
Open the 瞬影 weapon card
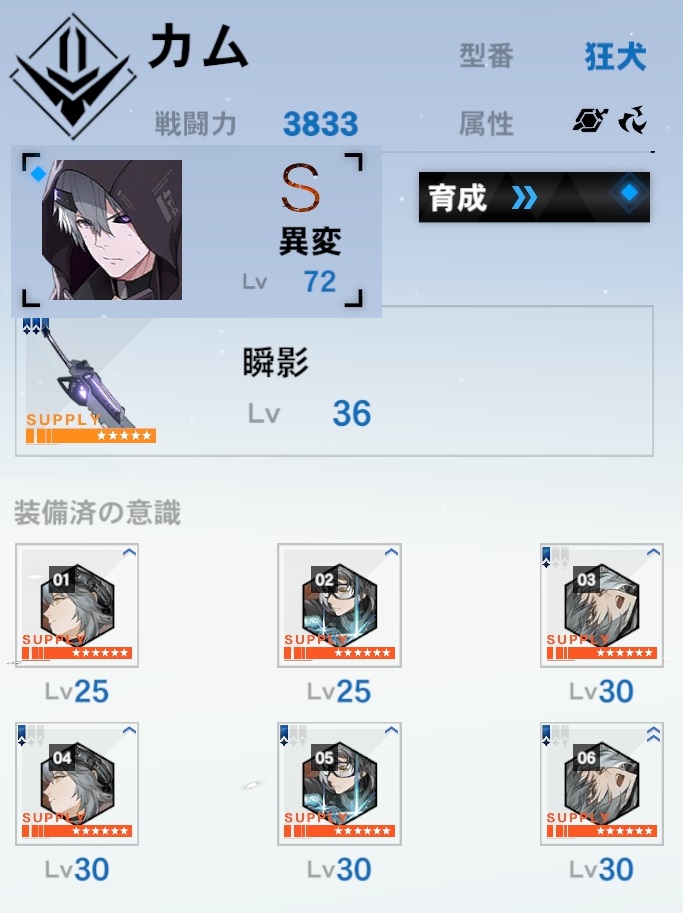click(x=334, y=382)
